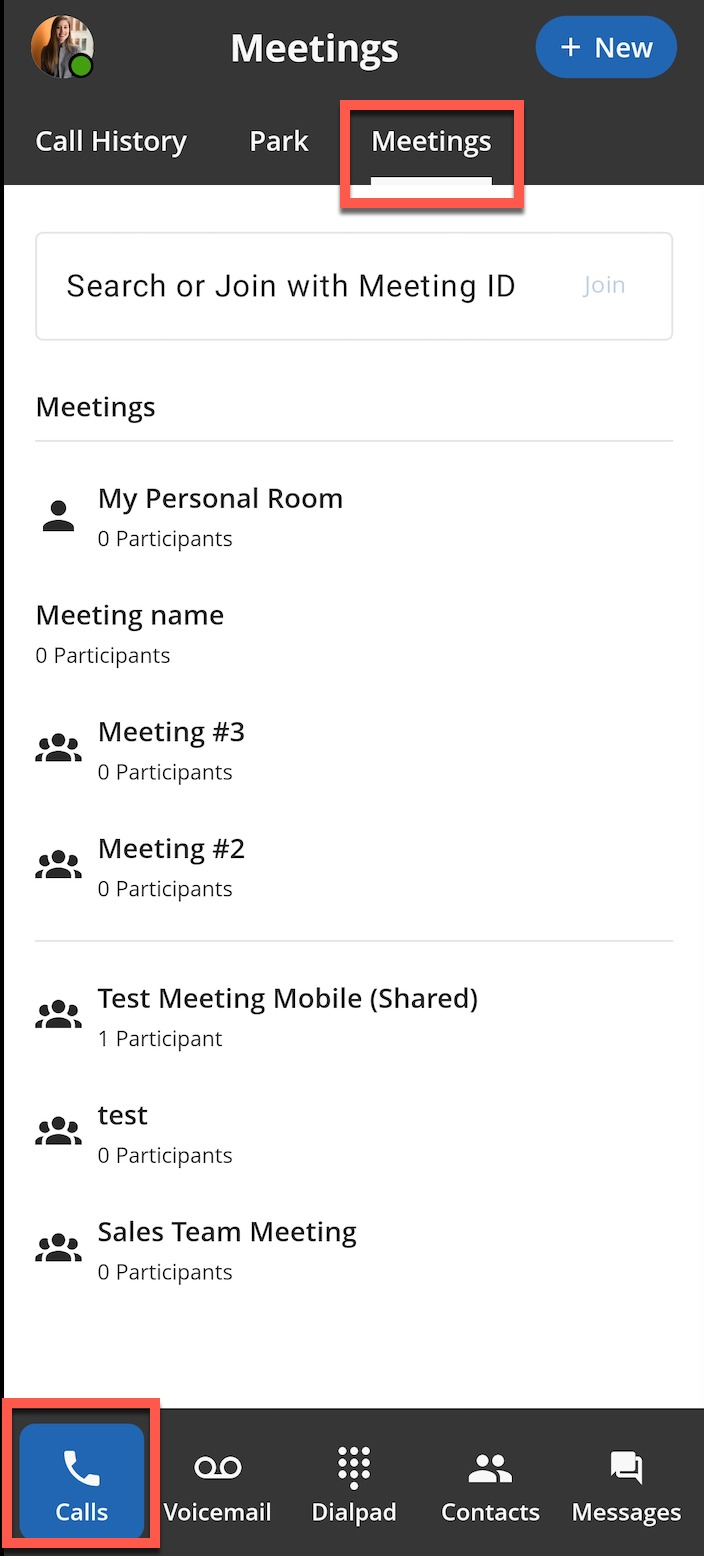
Task: Open the Dialpad tab
Action: [354, 1483]
